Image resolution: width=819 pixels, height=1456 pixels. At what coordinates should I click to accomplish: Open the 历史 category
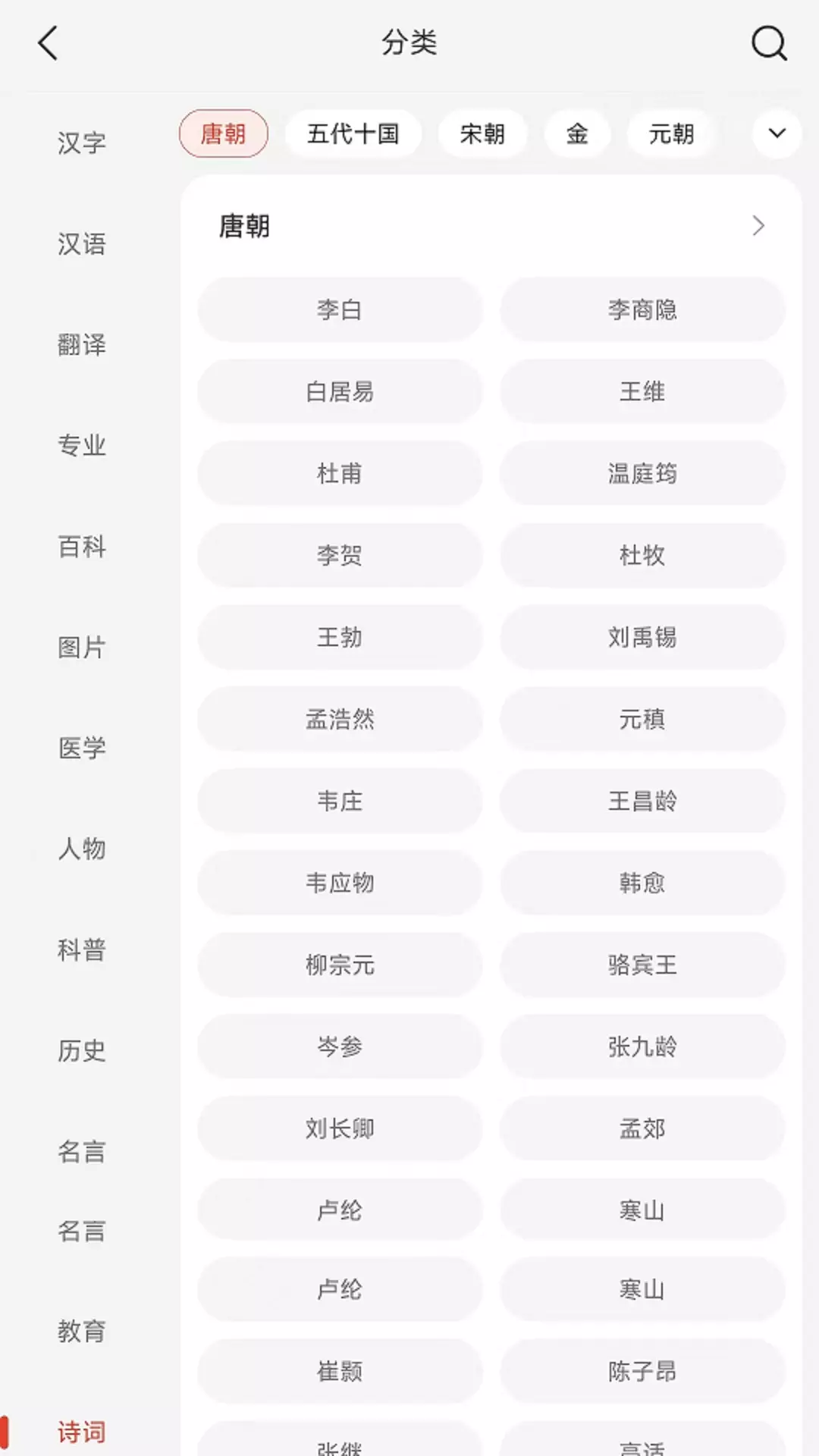(82, 1050)
